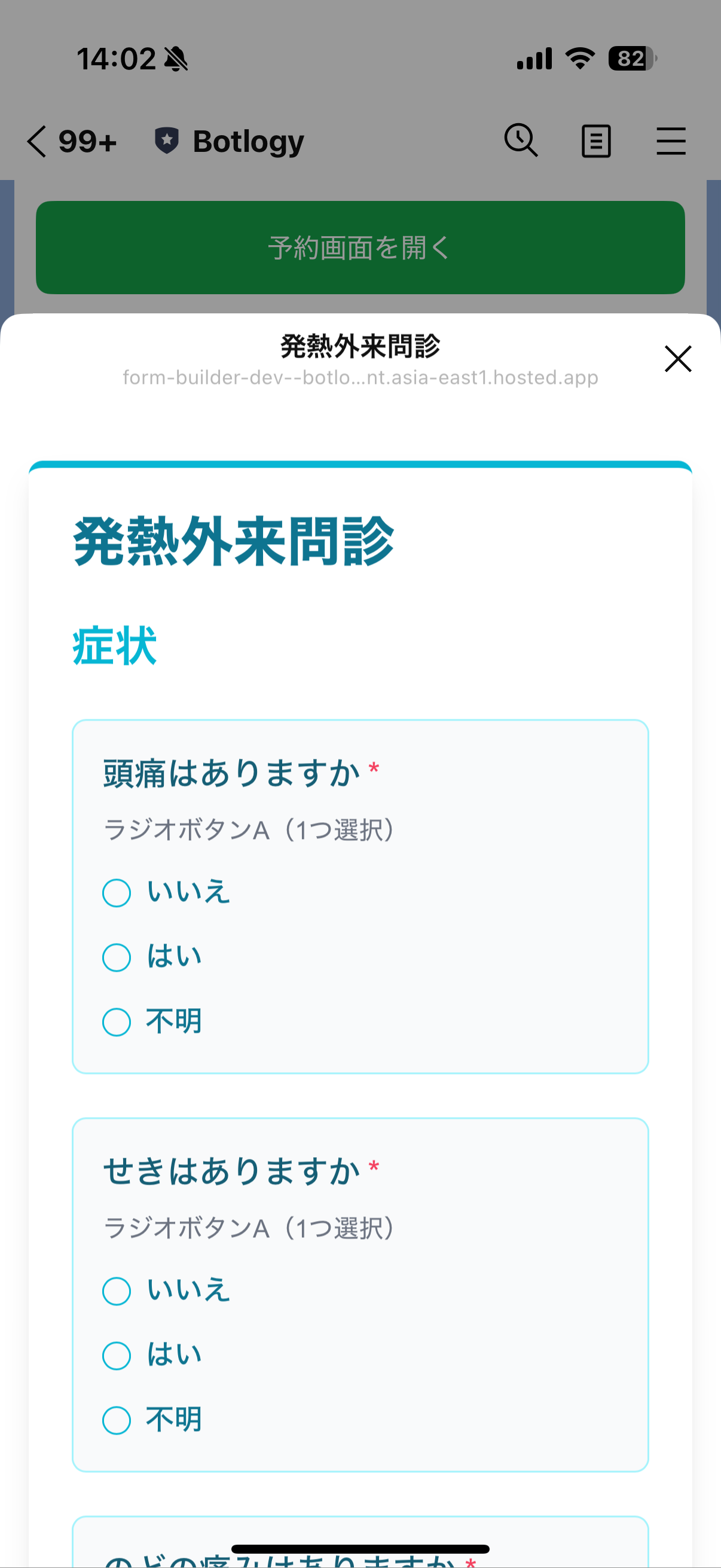Close the 発熱外来問診 form sheet
Viewport: 721px width, 1568px height.
coord(677,359)
